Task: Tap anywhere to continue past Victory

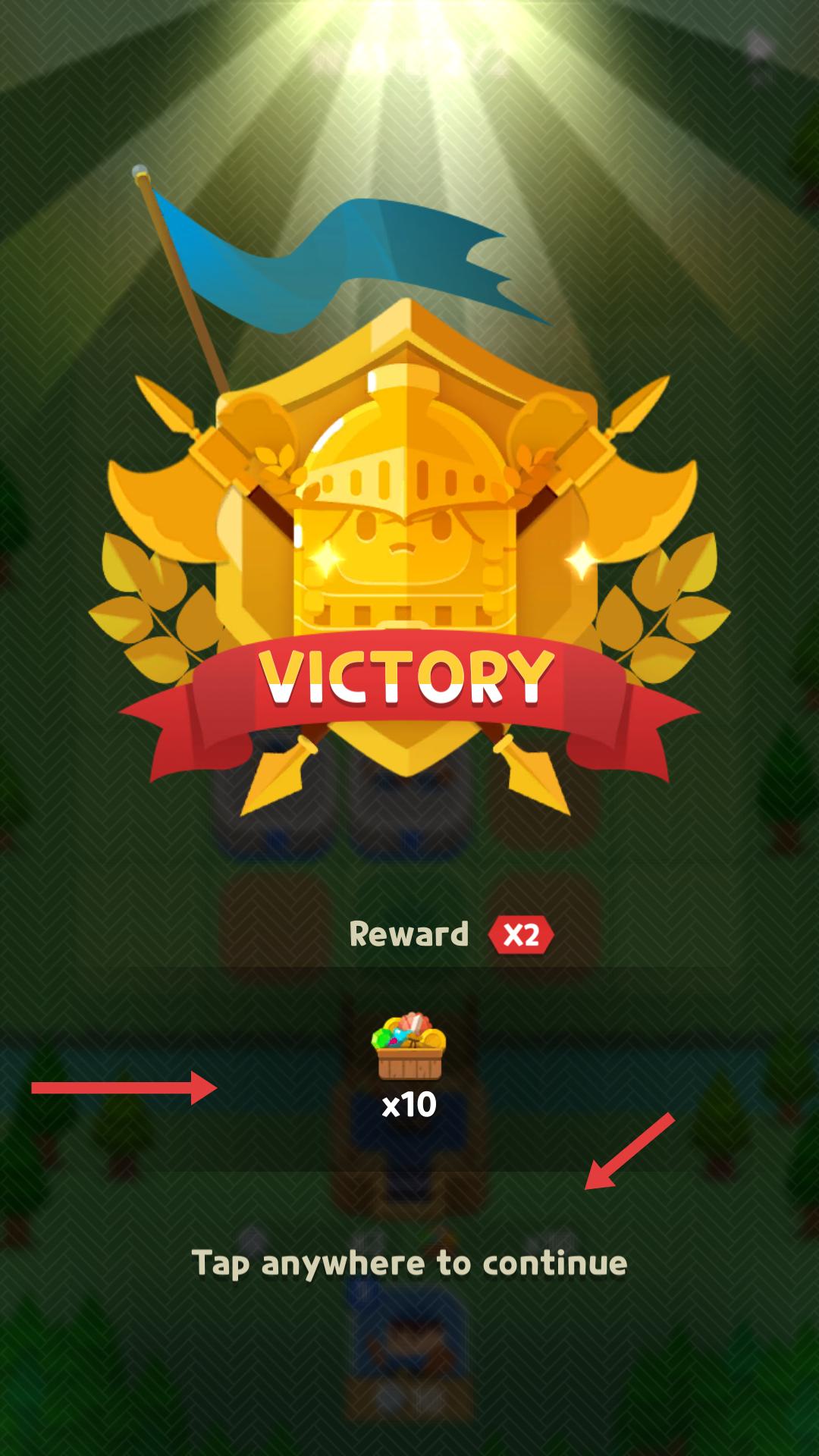Action: 409,1263
